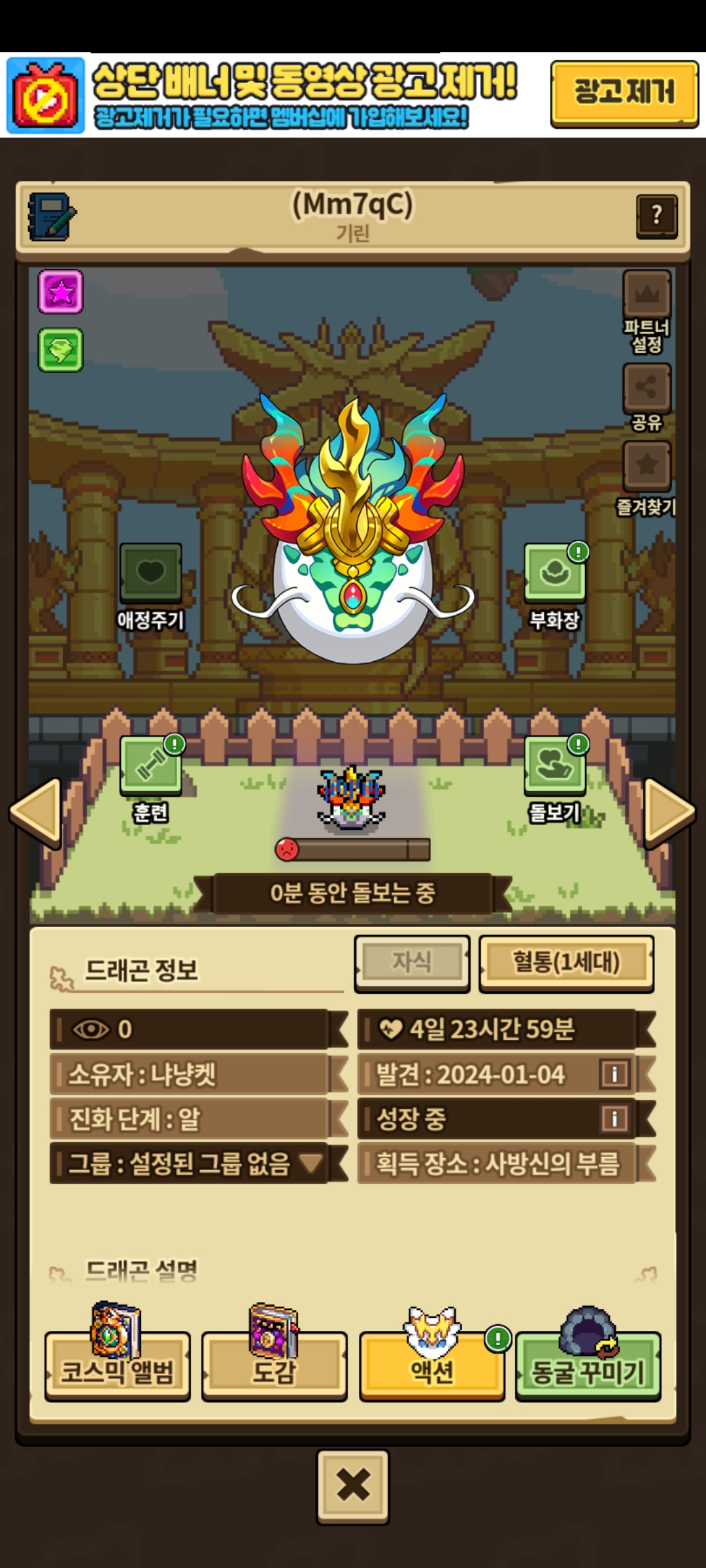Go to previous dragon with left arrow
The image size is (706, 1568).
click(x=36, y=812)
